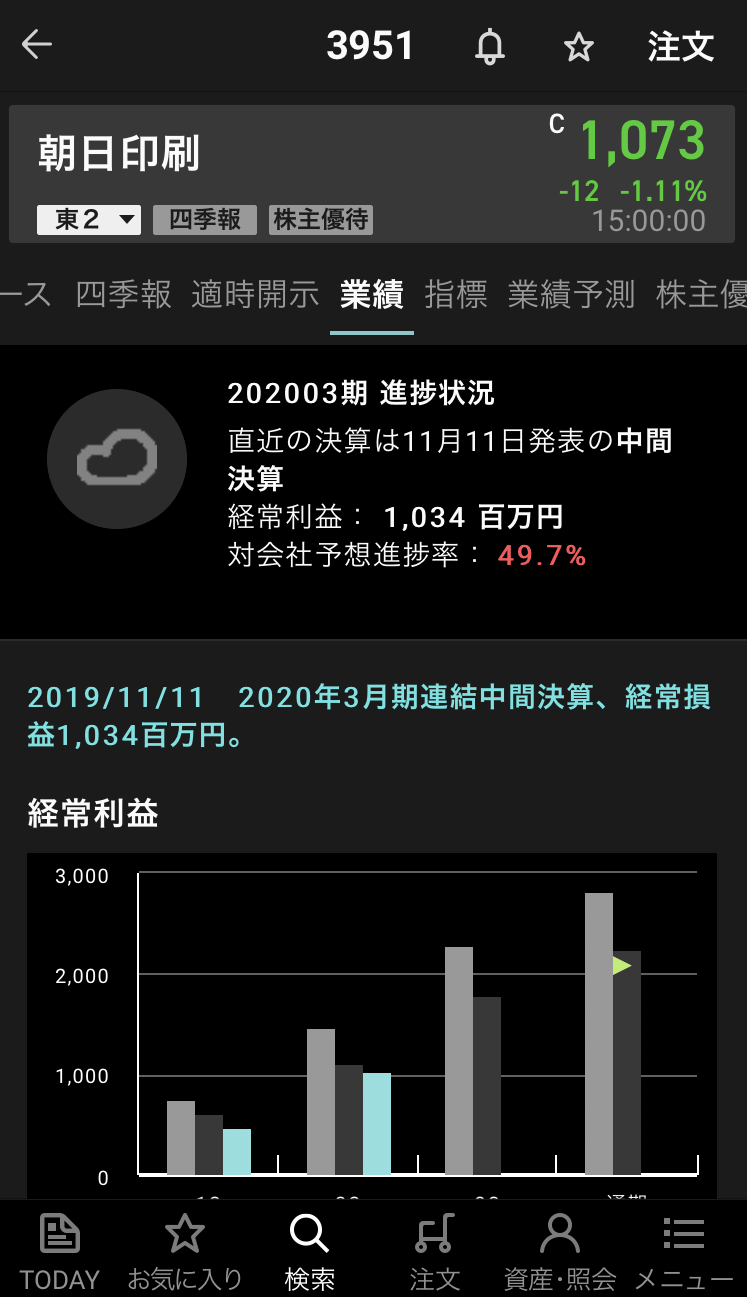Screen dimensions: 747x1297
Task: Go to the TODAY tab
Action: pyautogui.click(x=60, y=1250)
